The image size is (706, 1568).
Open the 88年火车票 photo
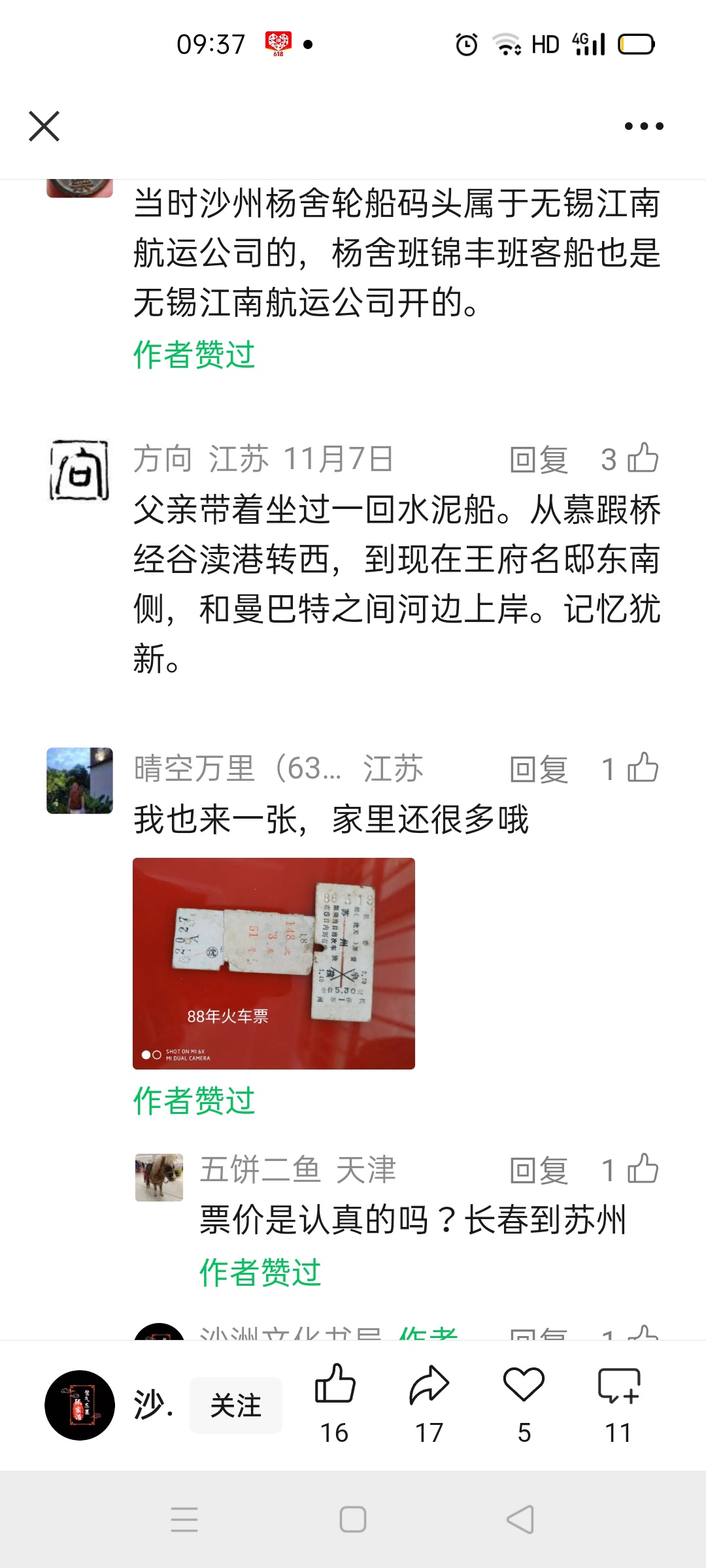(x=274, y=963)
